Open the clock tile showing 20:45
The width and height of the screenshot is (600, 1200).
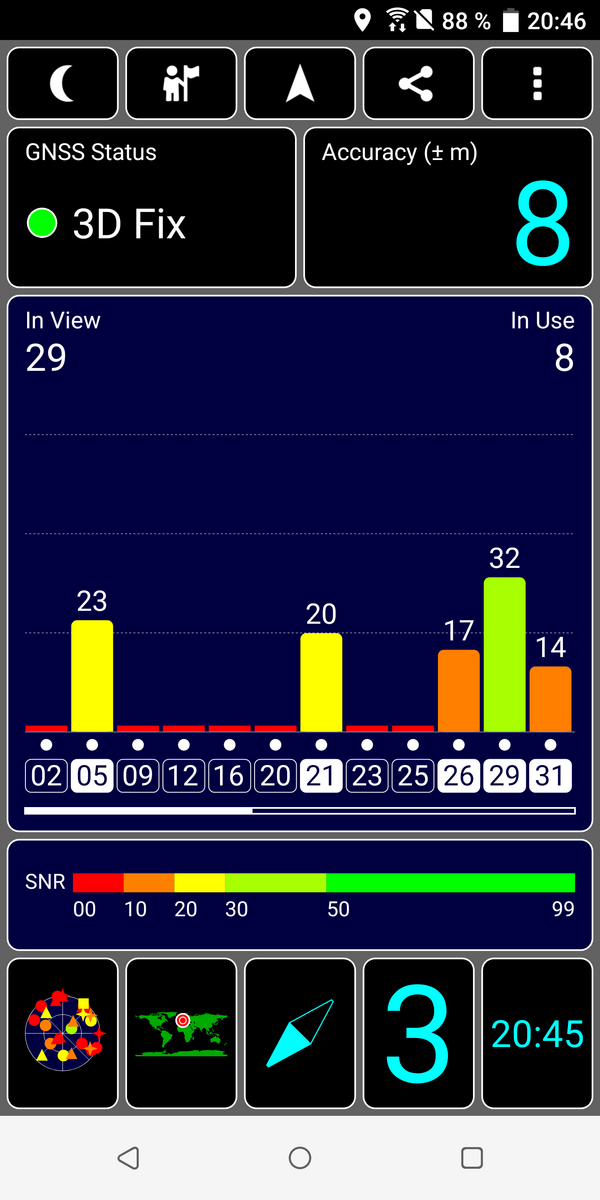click(537, 1033)
